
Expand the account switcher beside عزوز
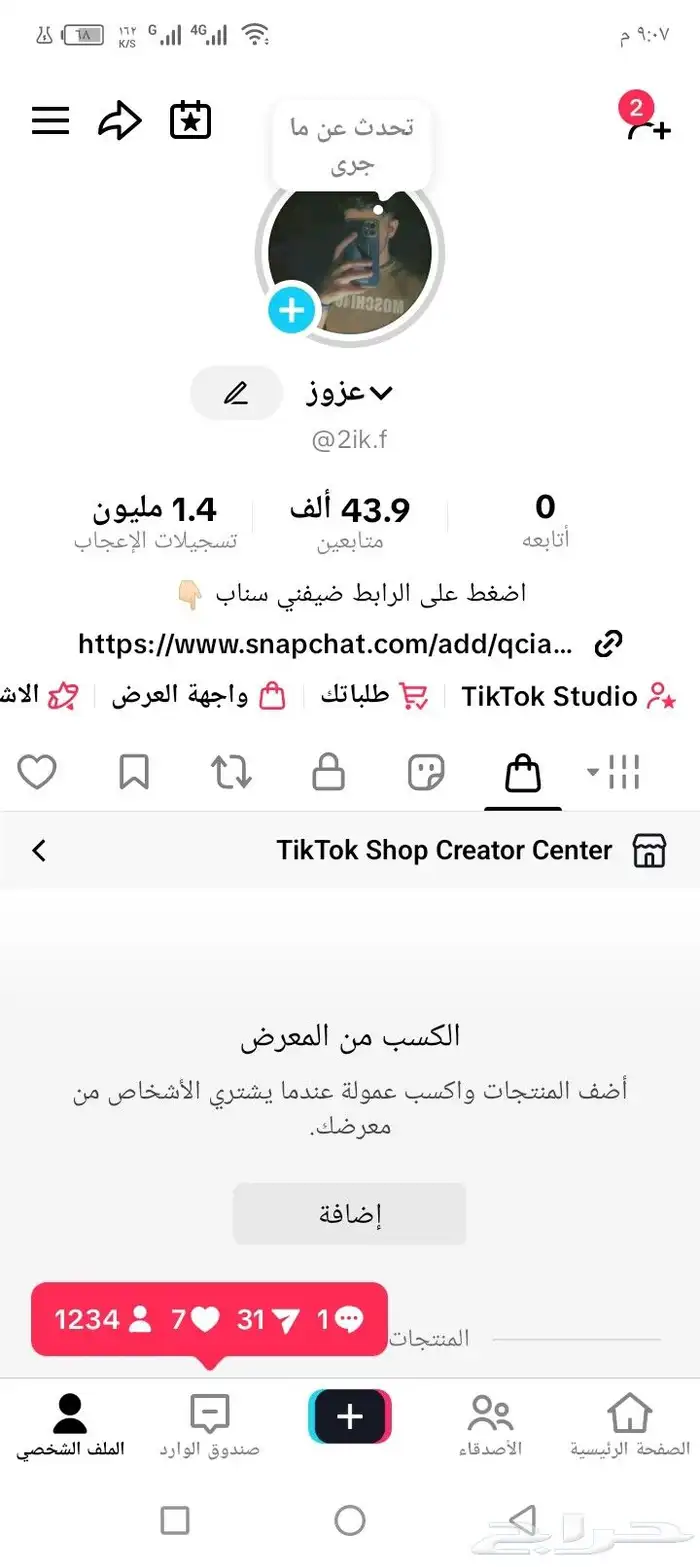pyautogui.click(x=380, y=393)
